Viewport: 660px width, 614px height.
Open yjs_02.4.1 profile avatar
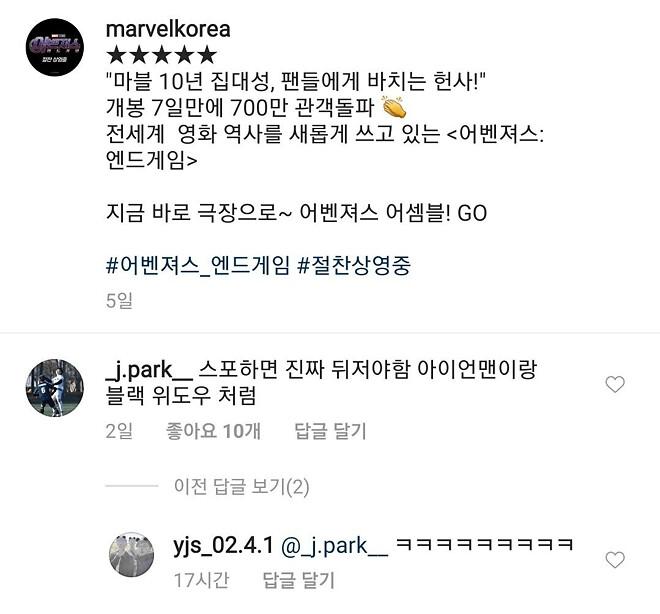(x=130, y=555)
